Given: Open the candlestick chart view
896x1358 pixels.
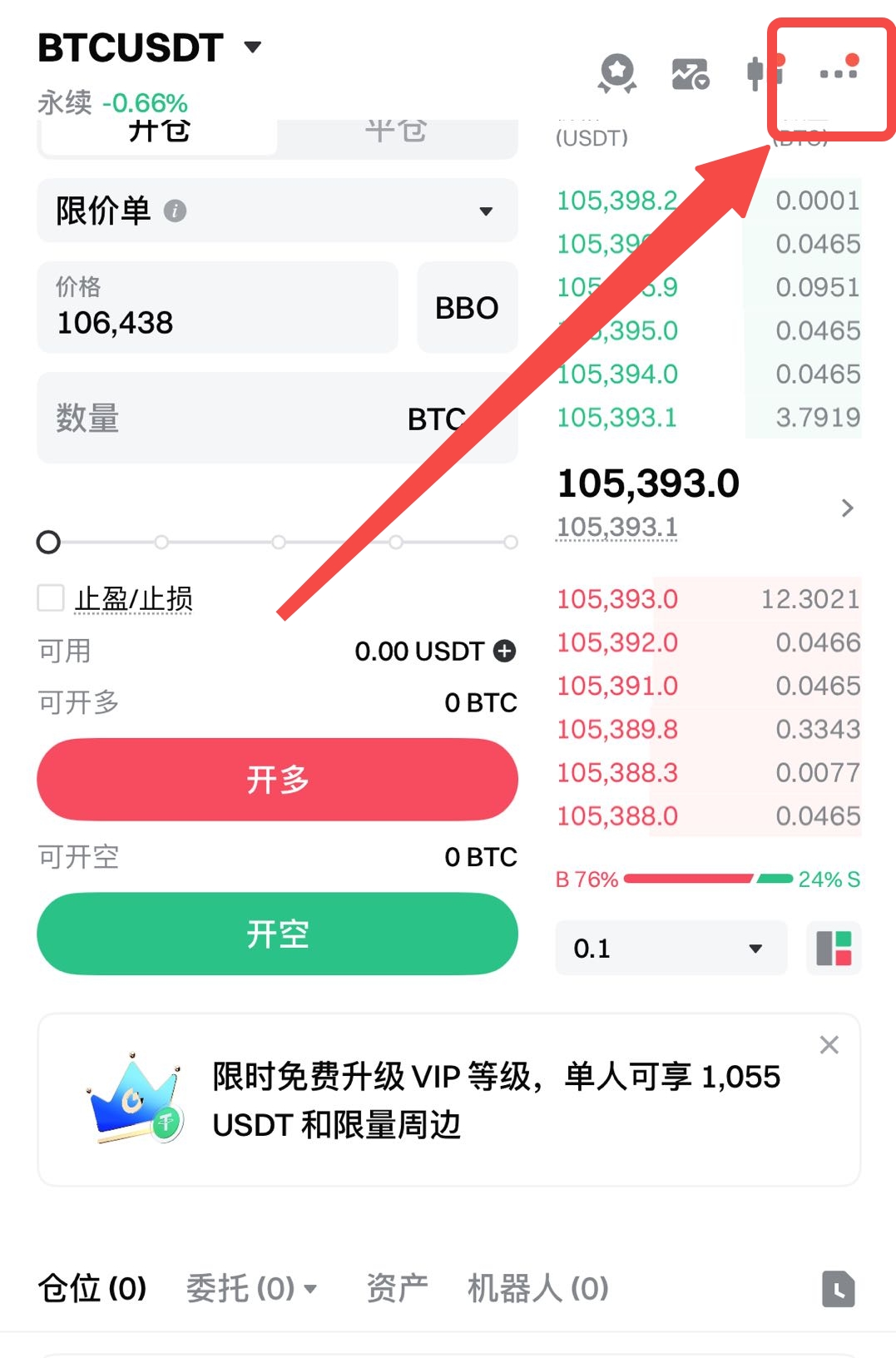Looking at the screenshot, I should pyautogui.click(x=762, y=73).
